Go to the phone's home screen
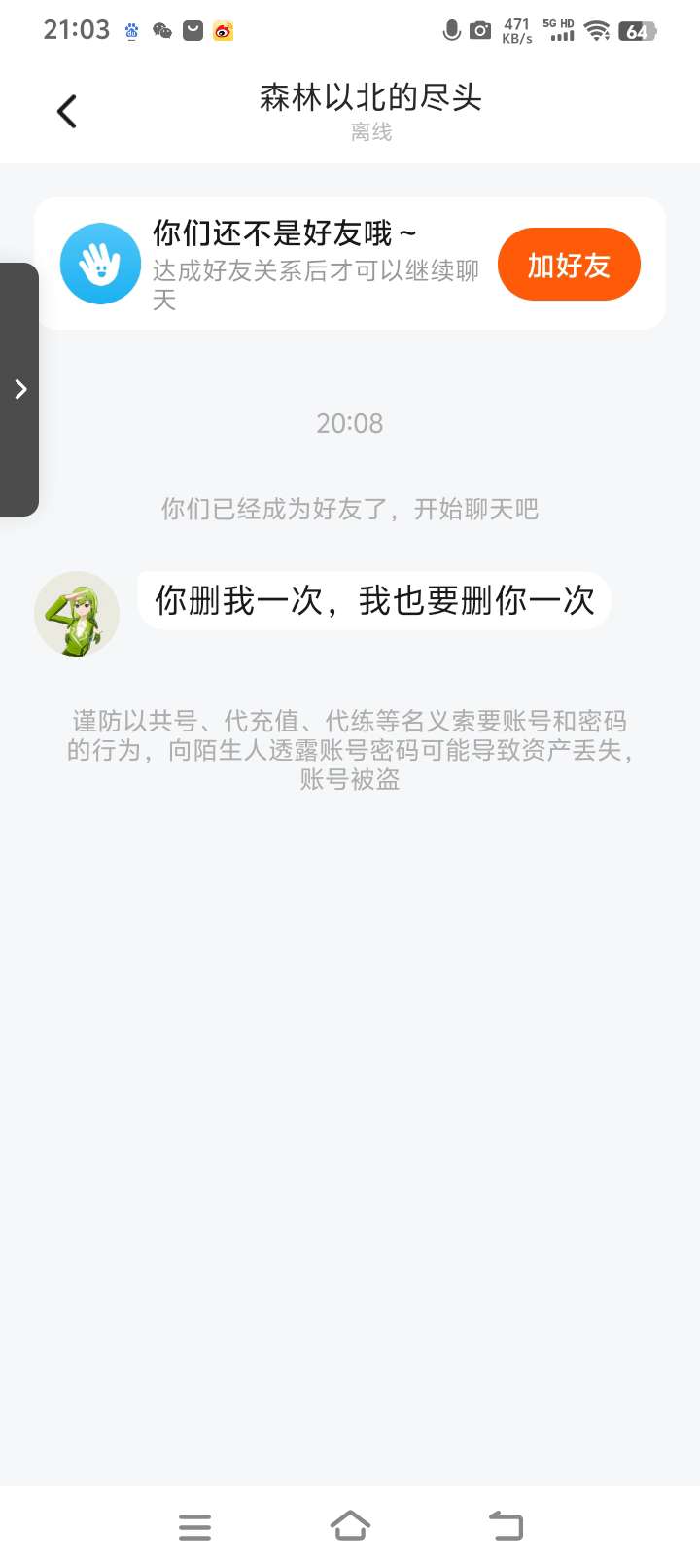The width and height of the screenshot is (700, 1568). pos(350,1525)
